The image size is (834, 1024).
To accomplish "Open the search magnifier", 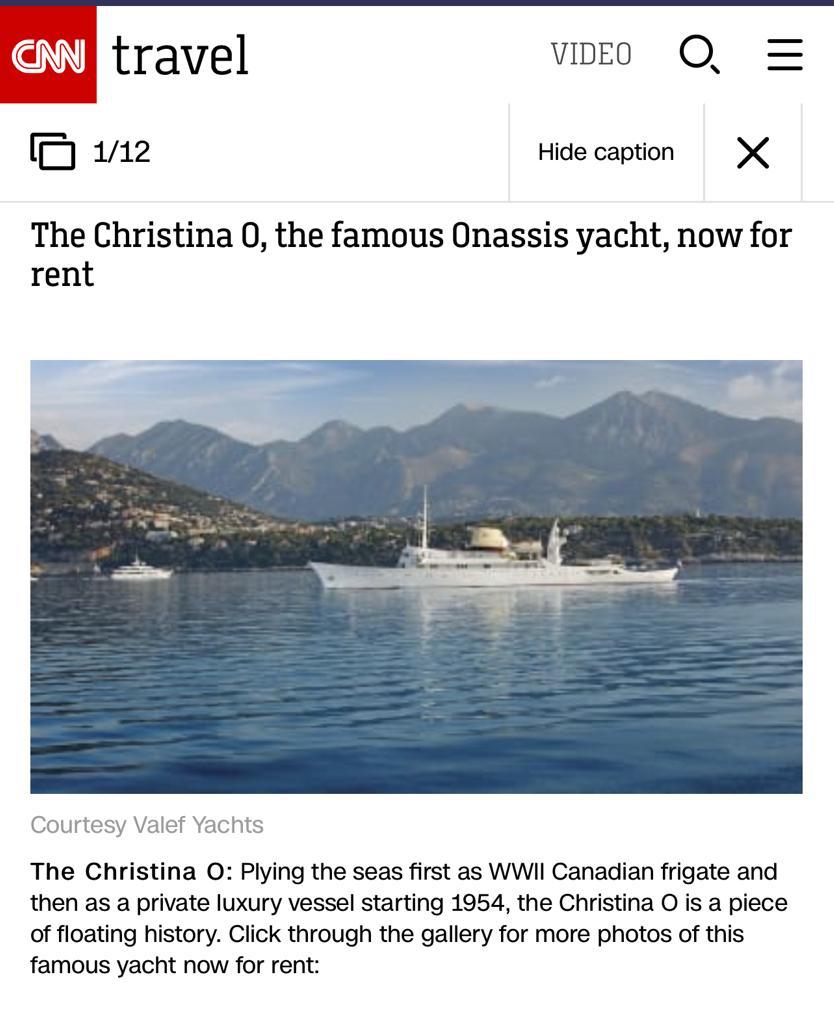I will [x=699, y=54].
